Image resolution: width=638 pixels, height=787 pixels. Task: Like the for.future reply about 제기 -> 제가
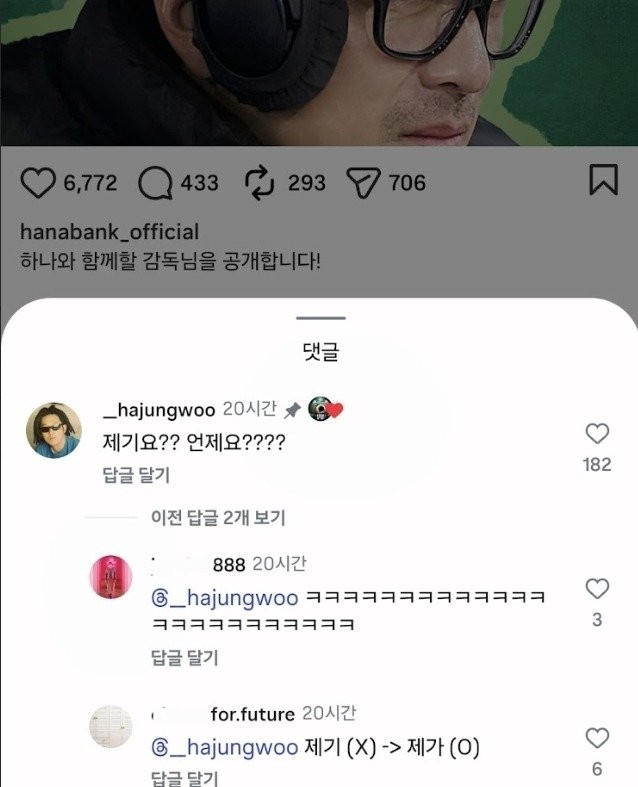pos(597,738)
